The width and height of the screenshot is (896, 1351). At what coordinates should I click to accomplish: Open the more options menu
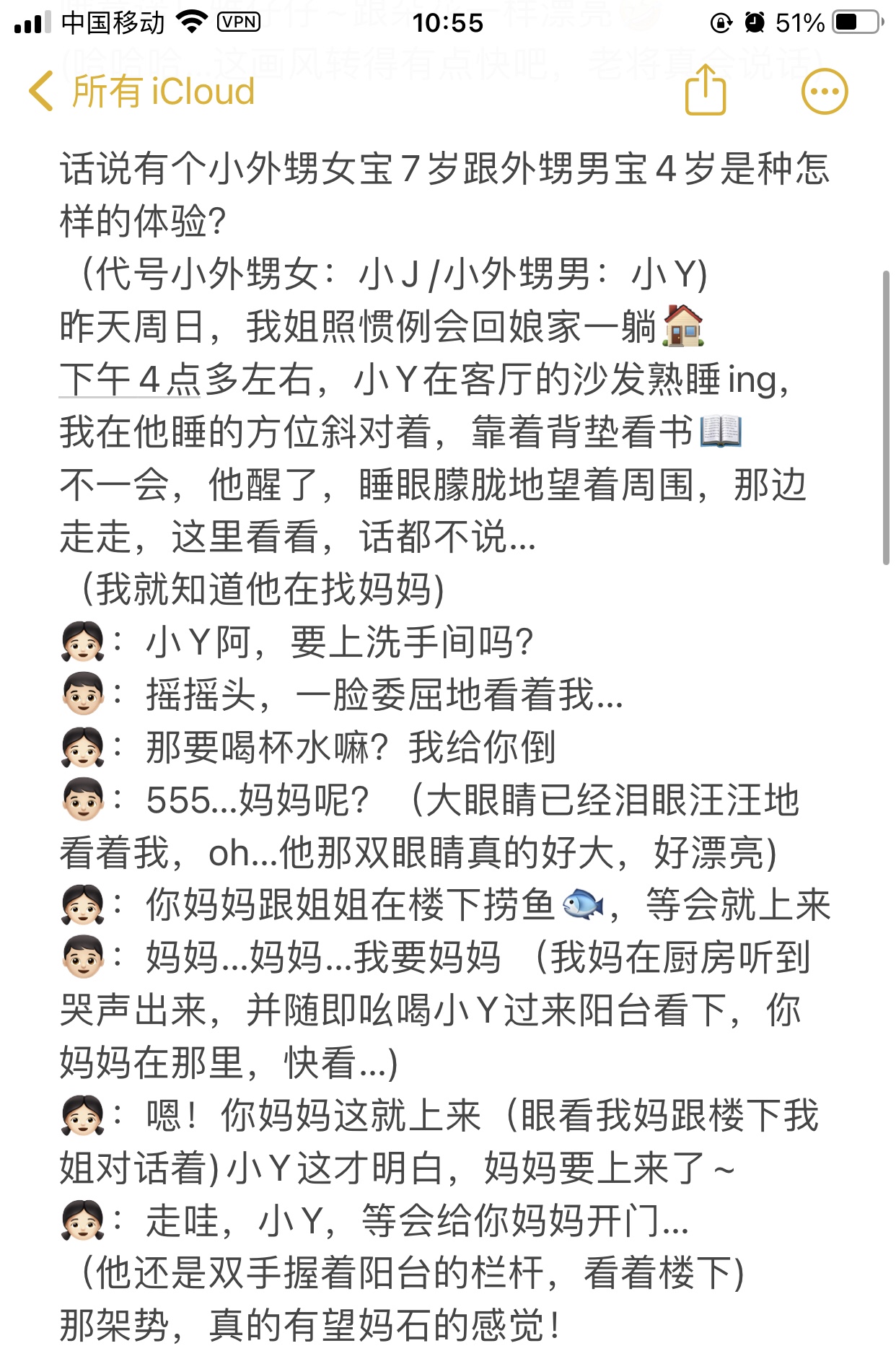pyautogui.click(x=825, y=92)
